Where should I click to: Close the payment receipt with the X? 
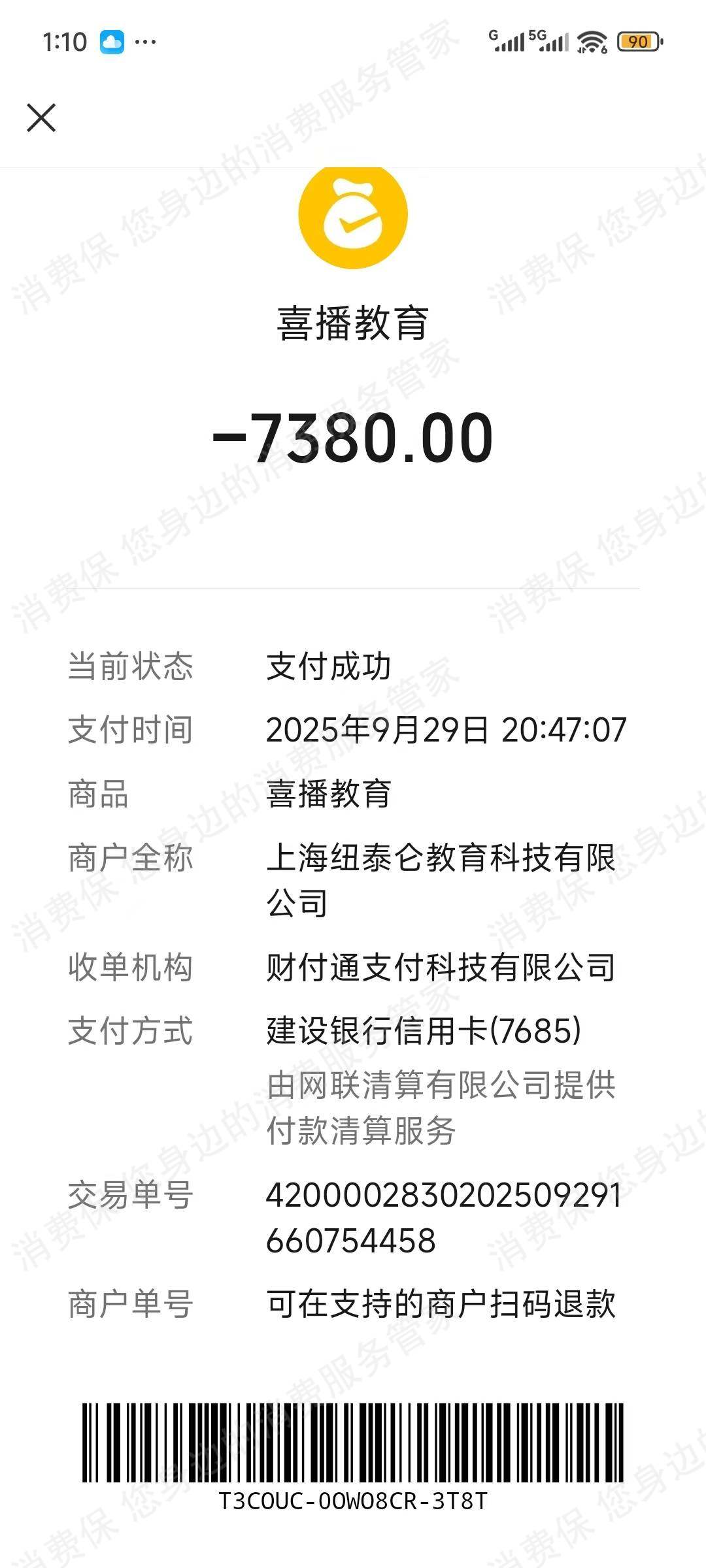[x=42, y=118]
